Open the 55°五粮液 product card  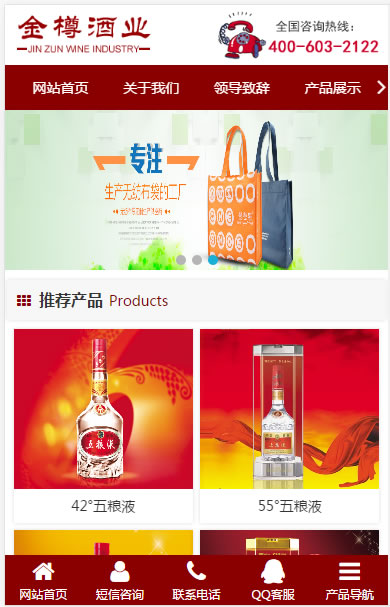click(289, 426)
